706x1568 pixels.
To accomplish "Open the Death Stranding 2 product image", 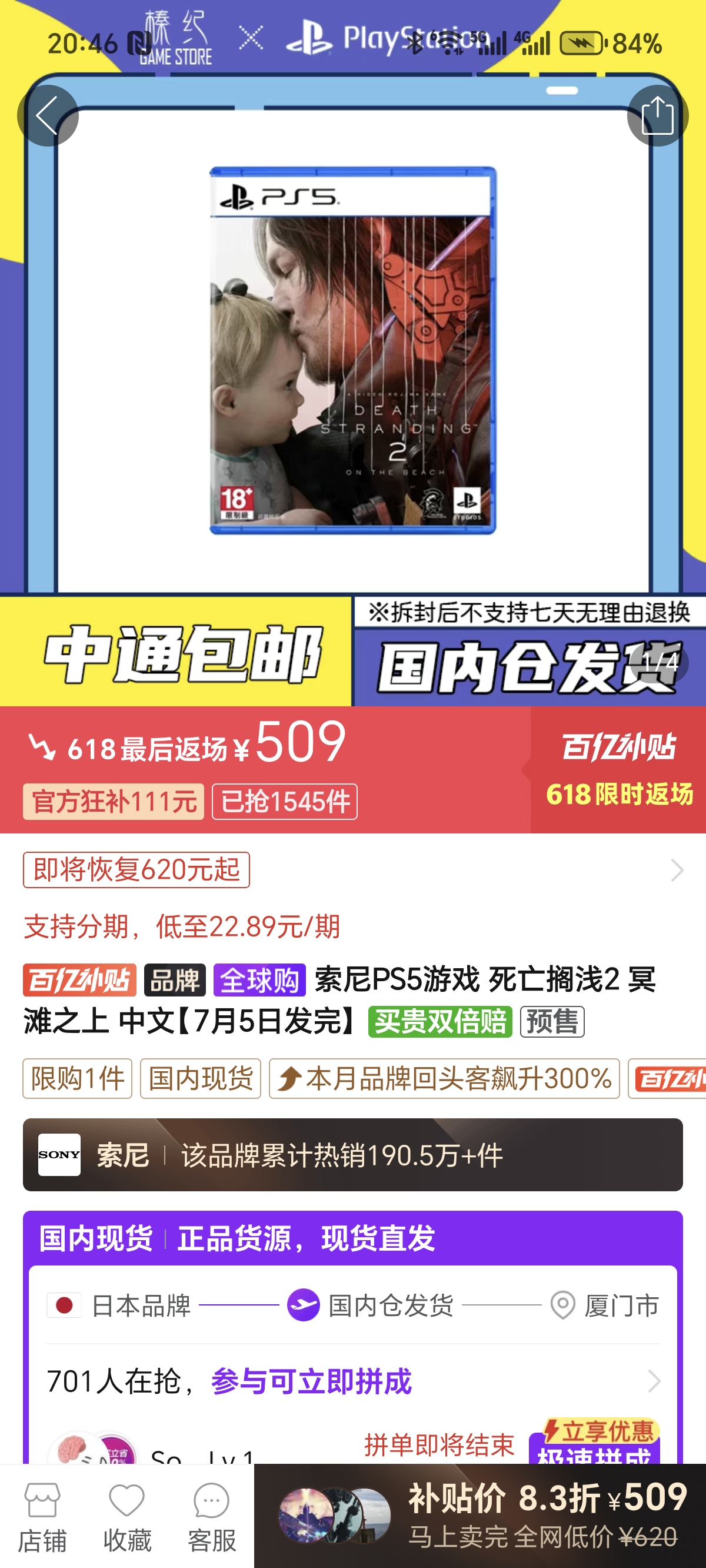I will click(x=352, y=350).
